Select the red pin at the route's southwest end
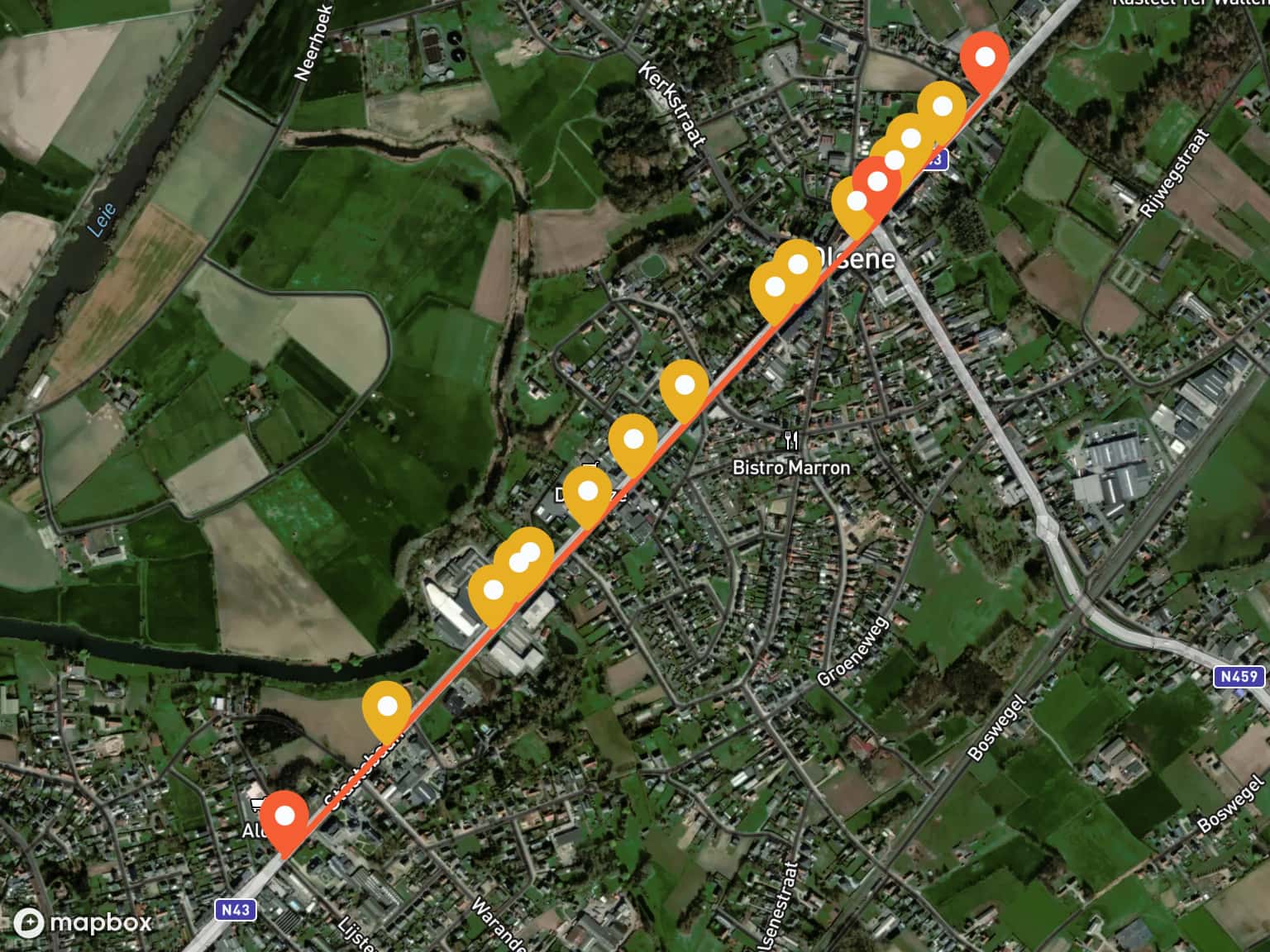Viewport: 1270px width, 952px height. 284,816
